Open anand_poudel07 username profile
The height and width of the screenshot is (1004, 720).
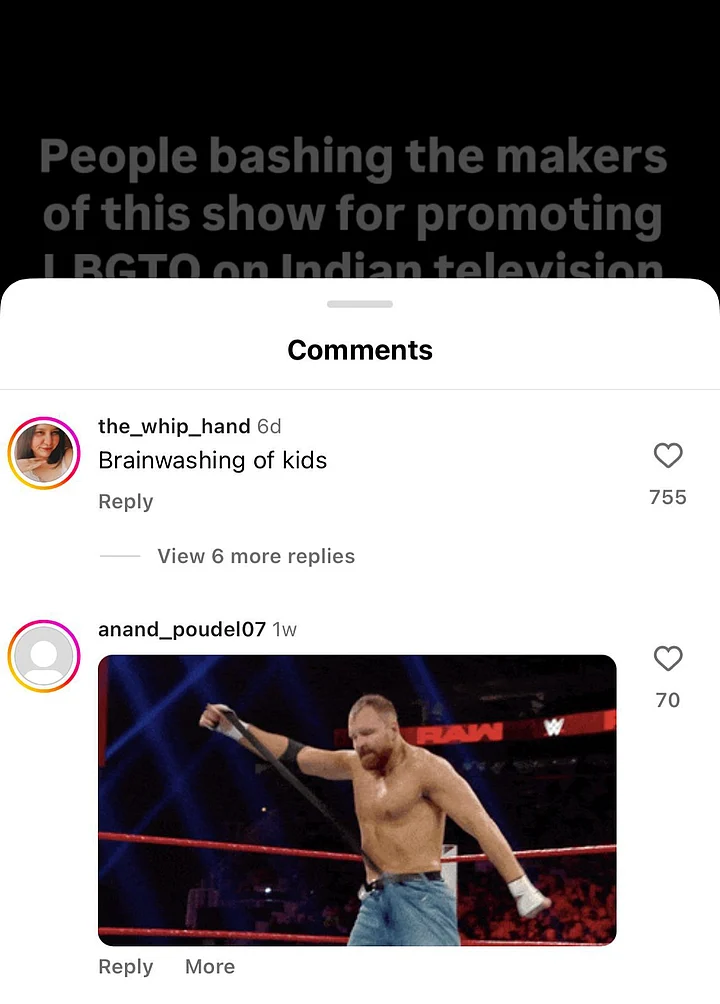click(x=181, y=629)
